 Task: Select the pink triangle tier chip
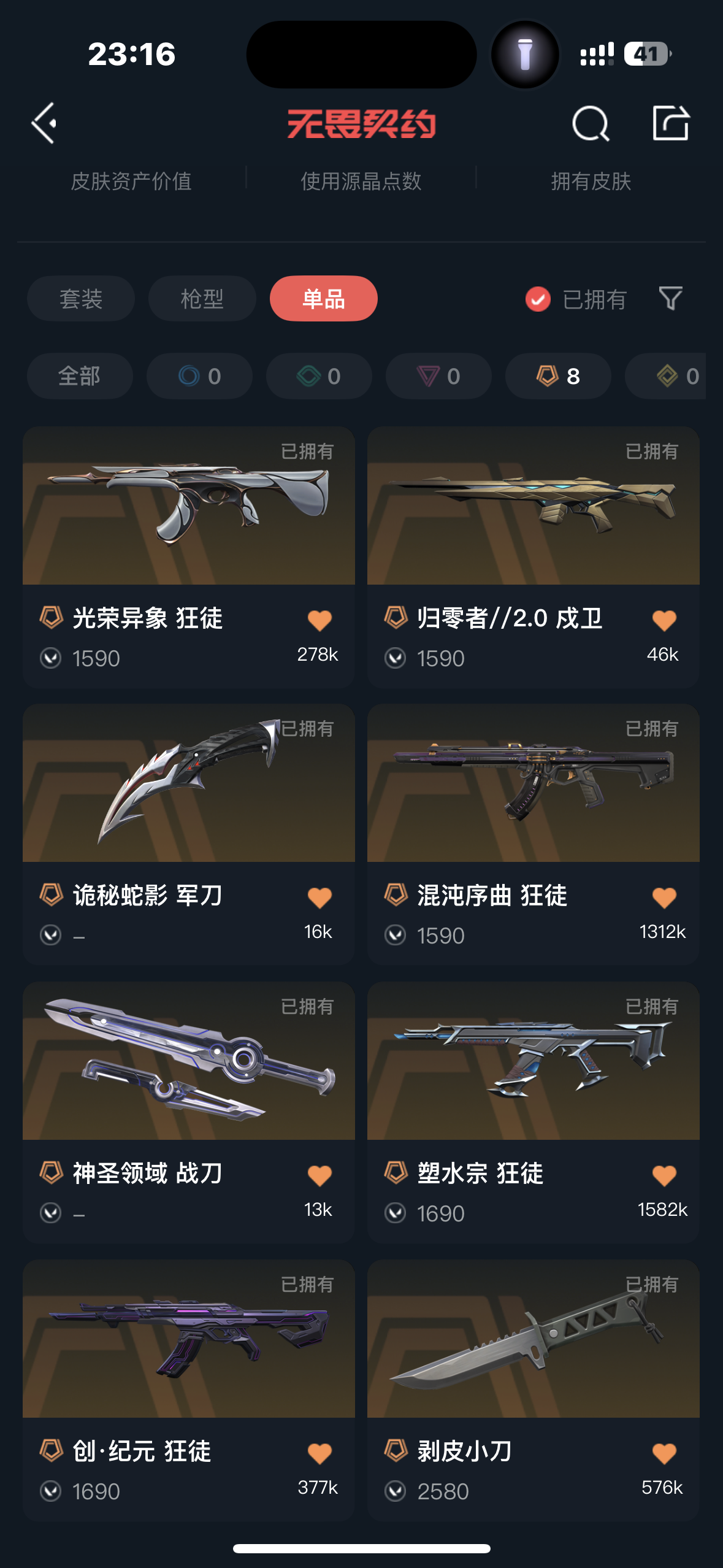click(438, 376)
